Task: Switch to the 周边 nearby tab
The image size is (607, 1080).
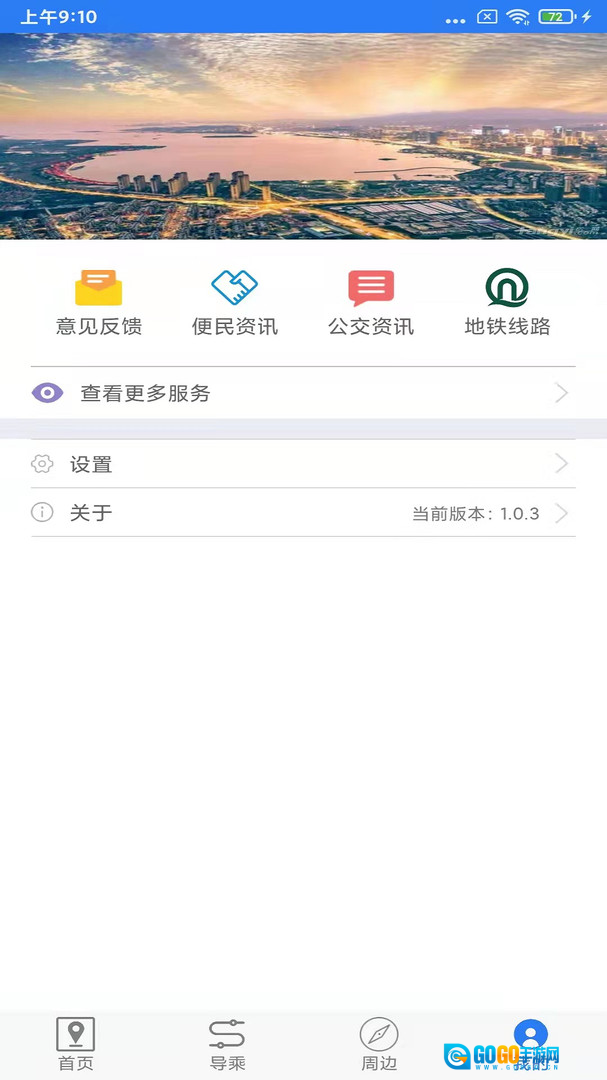Action: tap(379, 1044)
